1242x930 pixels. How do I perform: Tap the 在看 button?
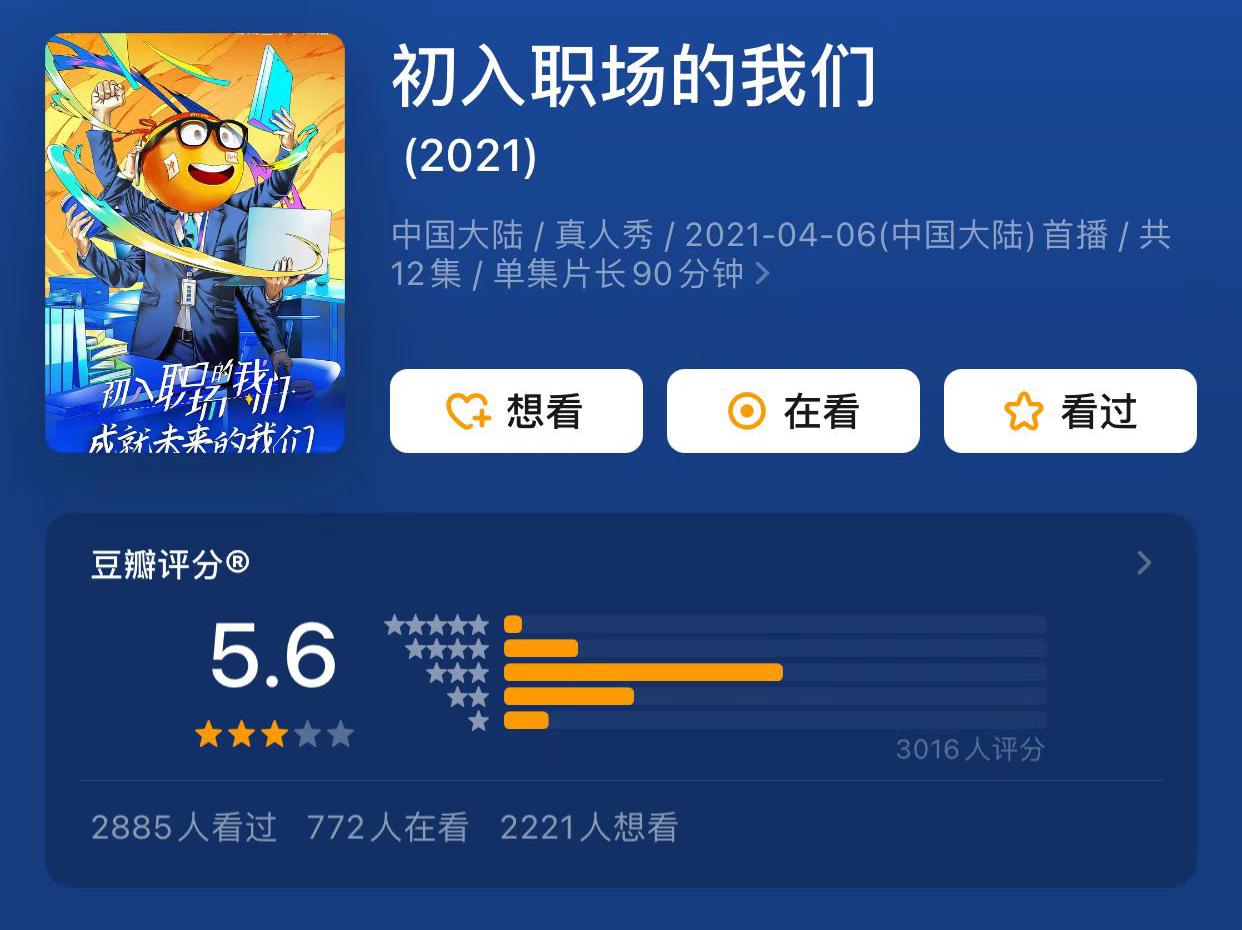click(793, 411)
